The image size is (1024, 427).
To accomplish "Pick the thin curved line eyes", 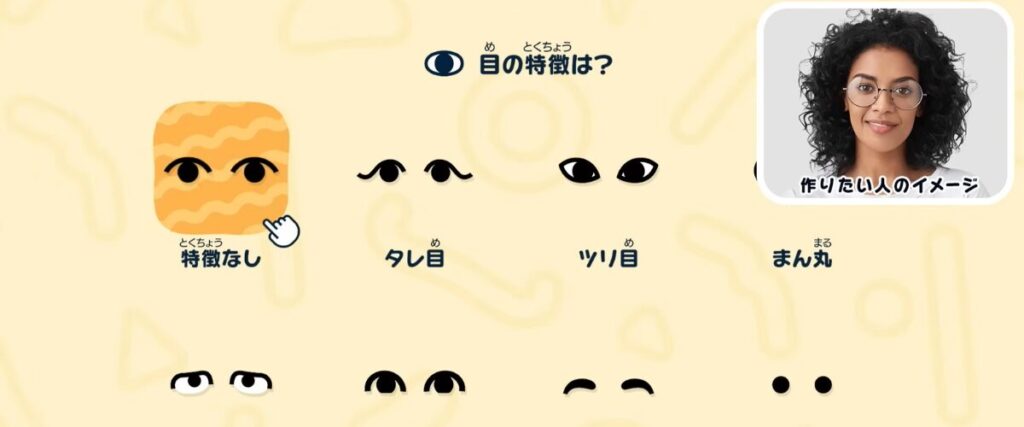I will click(x=607, y=386).
